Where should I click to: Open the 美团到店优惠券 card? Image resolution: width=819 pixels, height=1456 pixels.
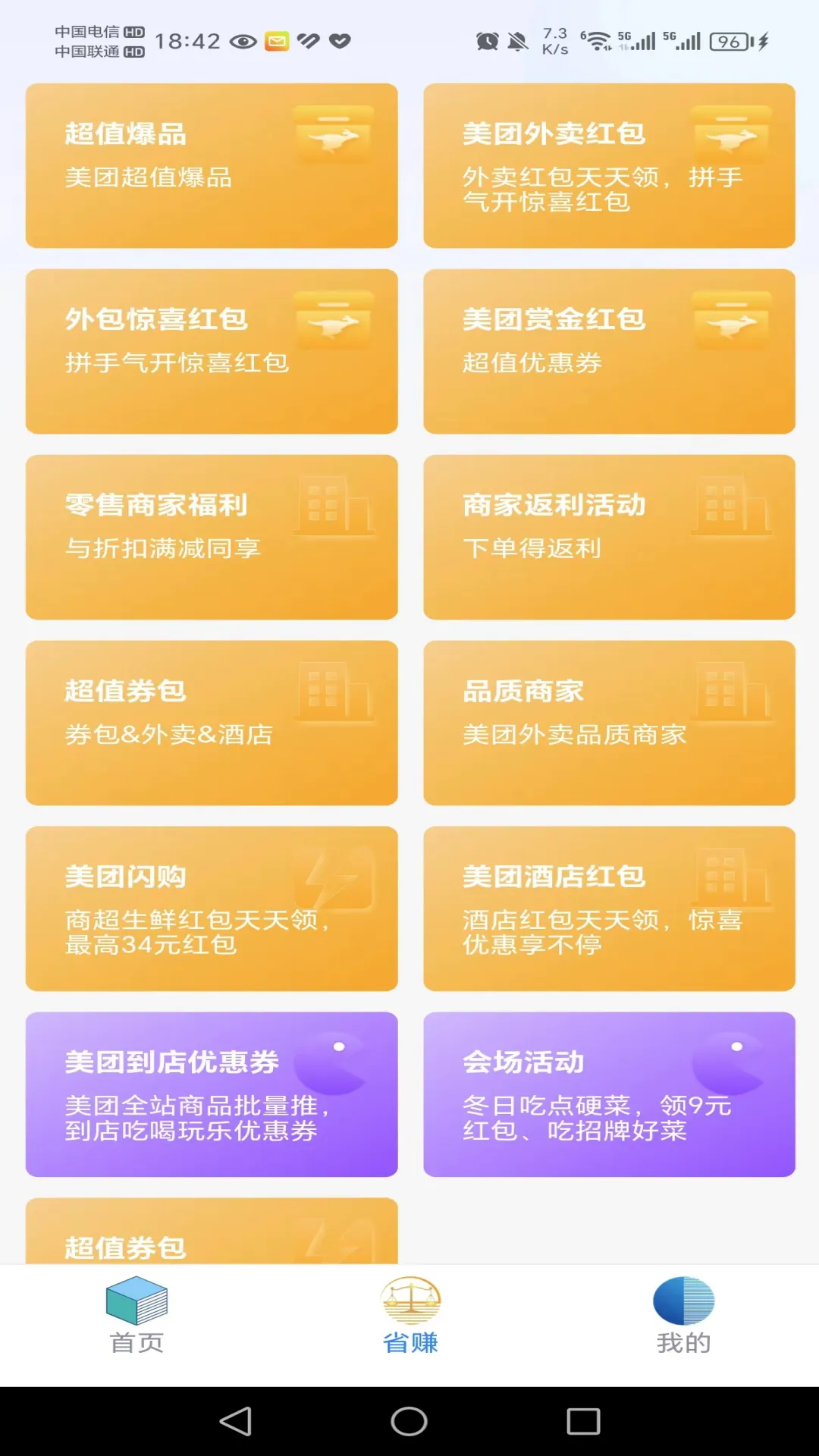pyautogui.click(x=211, y=1094)
